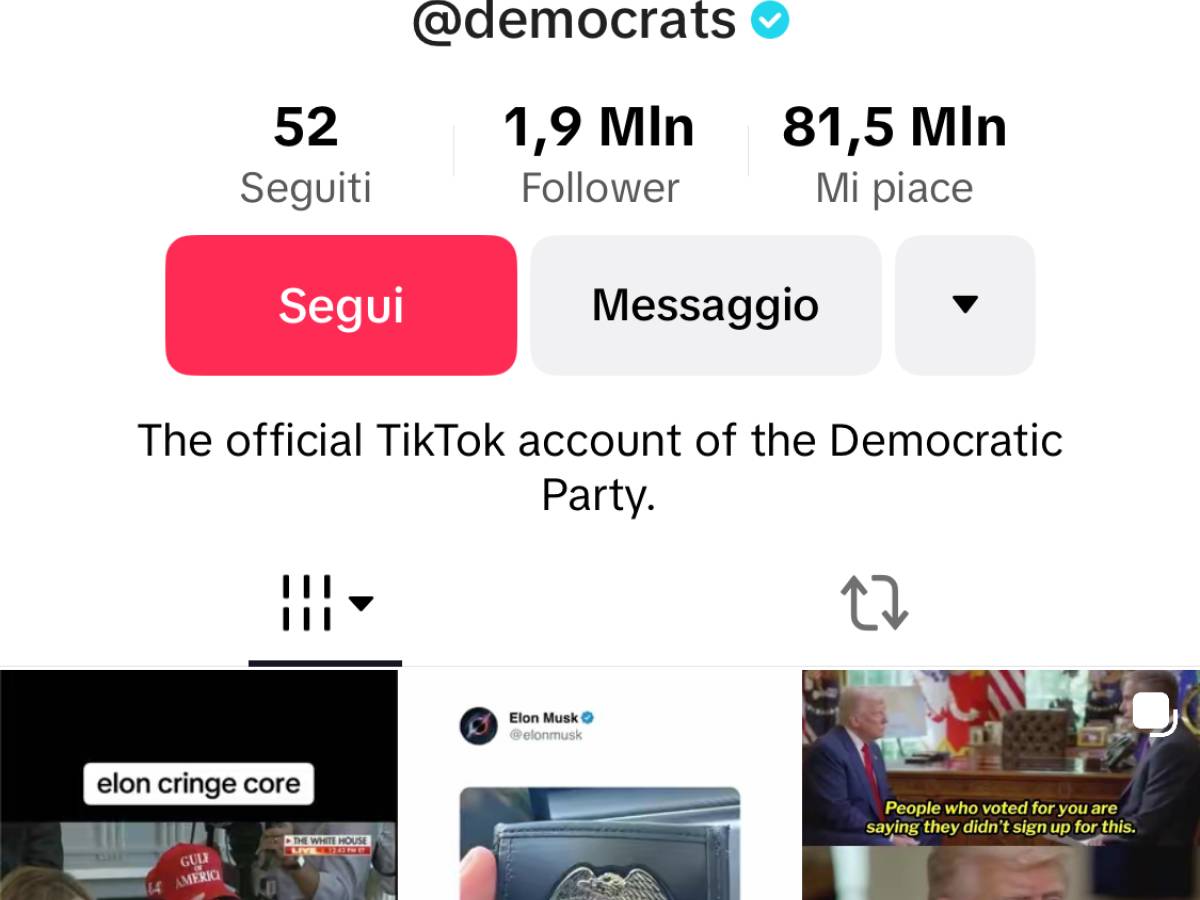
Task: Expand suggested accounts with the dropdown arrow
Action: pos(964,305)
